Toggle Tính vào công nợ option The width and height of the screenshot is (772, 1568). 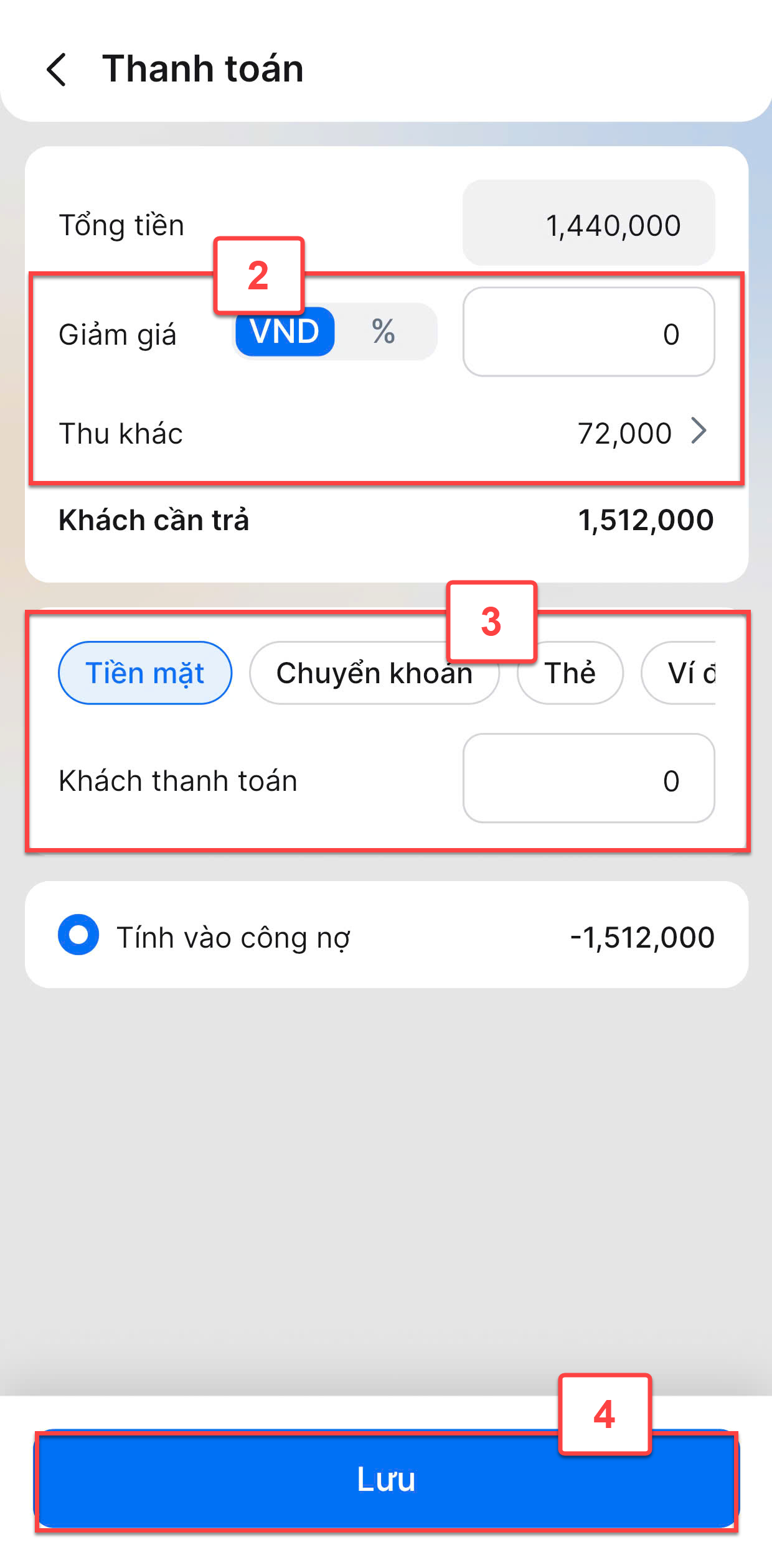[x=78, y=935]
